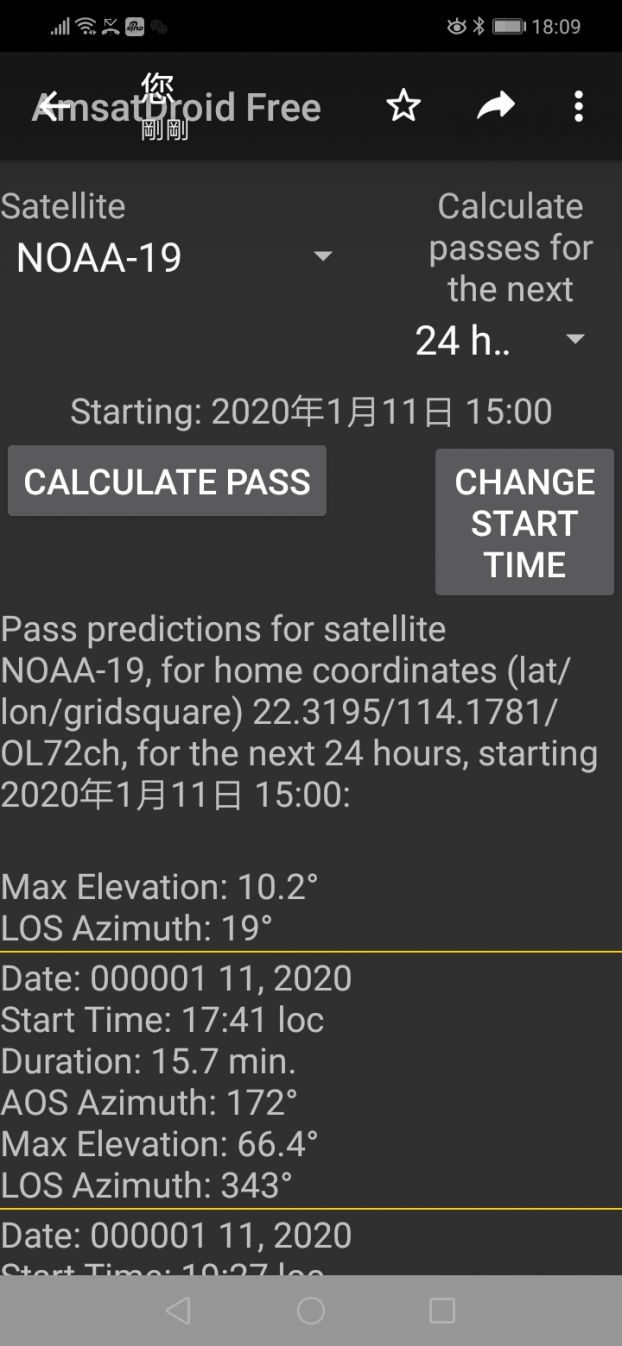Open the 24 h.. time span dropdown

click(x=500, y=340)
